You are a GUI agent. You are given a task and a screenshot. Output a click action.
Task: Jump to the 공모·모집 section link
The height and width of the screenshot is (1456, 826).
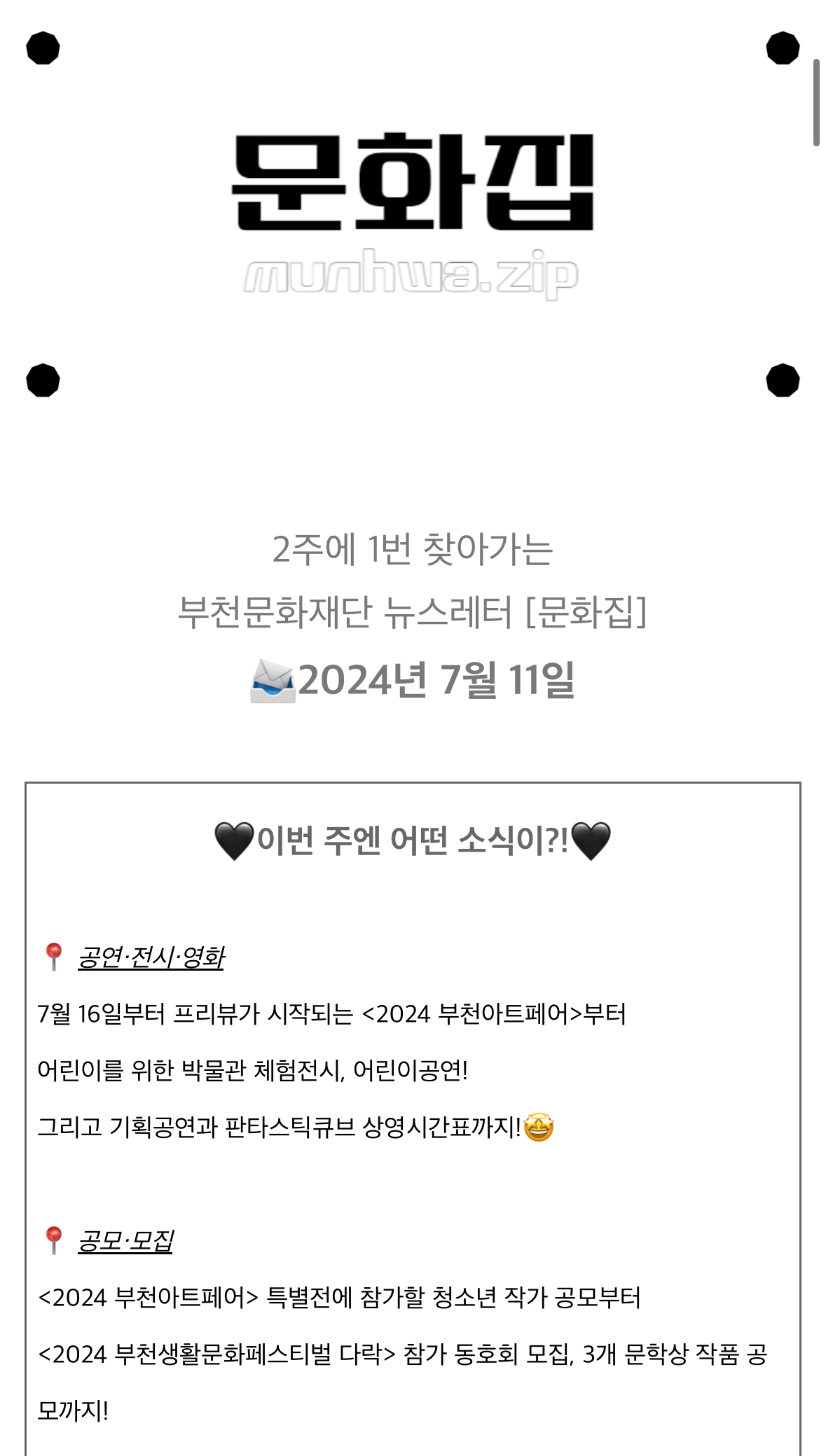pyautogui.click(x=125, y=1241)
